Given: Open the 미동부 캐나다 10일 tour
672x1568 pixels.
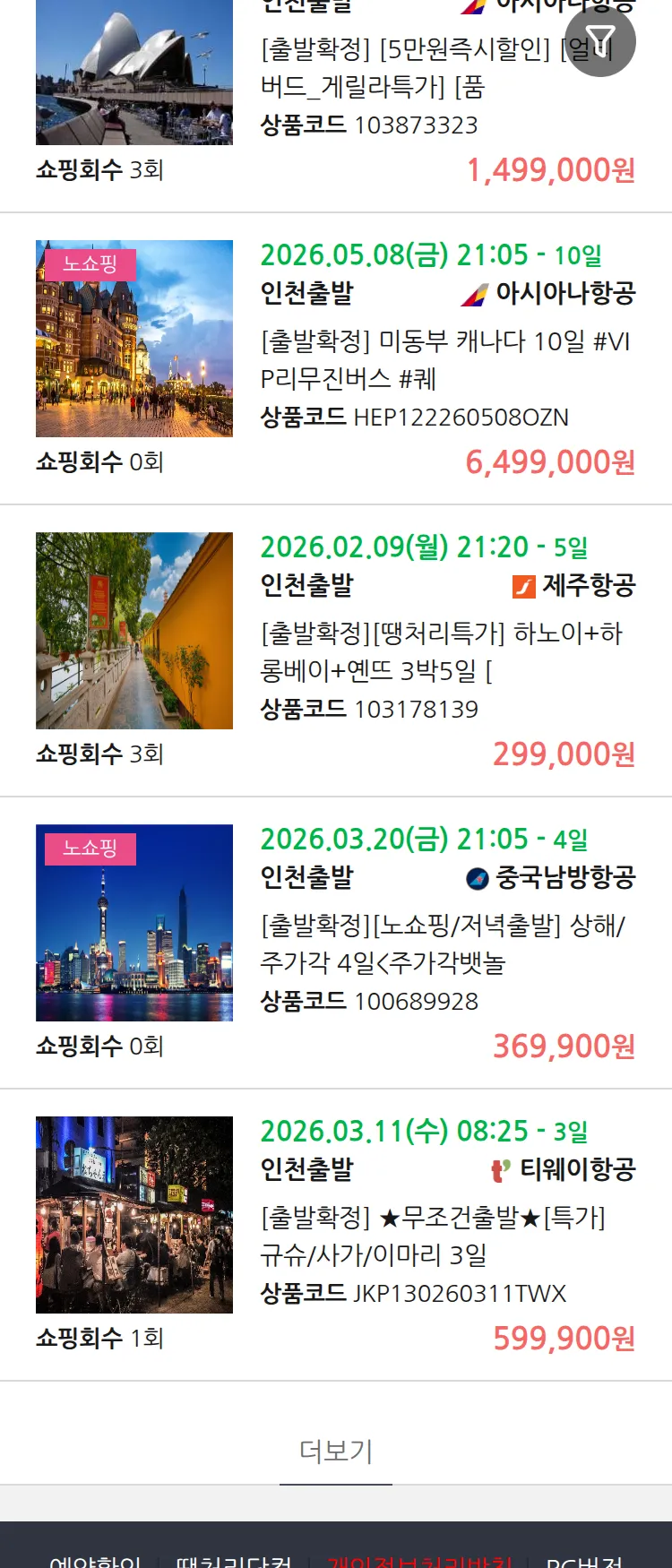Looking at the screenshot, I should pos(445,359).
